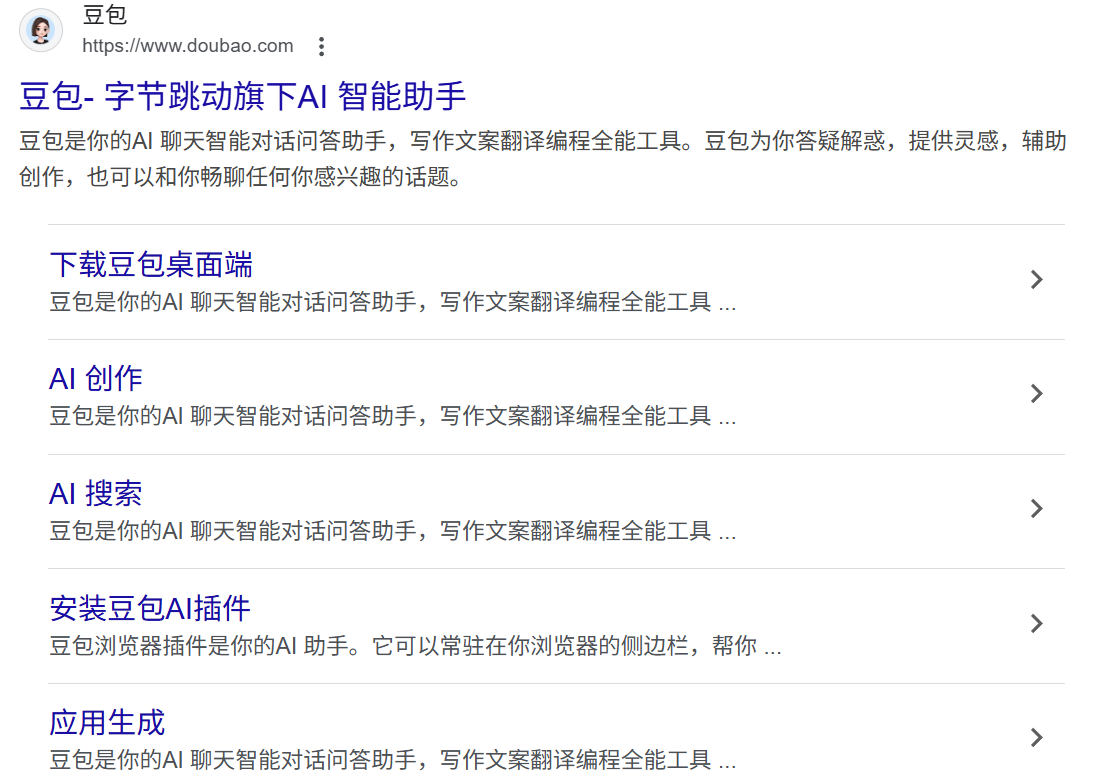
Task: Open the 下载豆包桌面端 sitelink
Action: pyautogui.click(x=151, y=265)
